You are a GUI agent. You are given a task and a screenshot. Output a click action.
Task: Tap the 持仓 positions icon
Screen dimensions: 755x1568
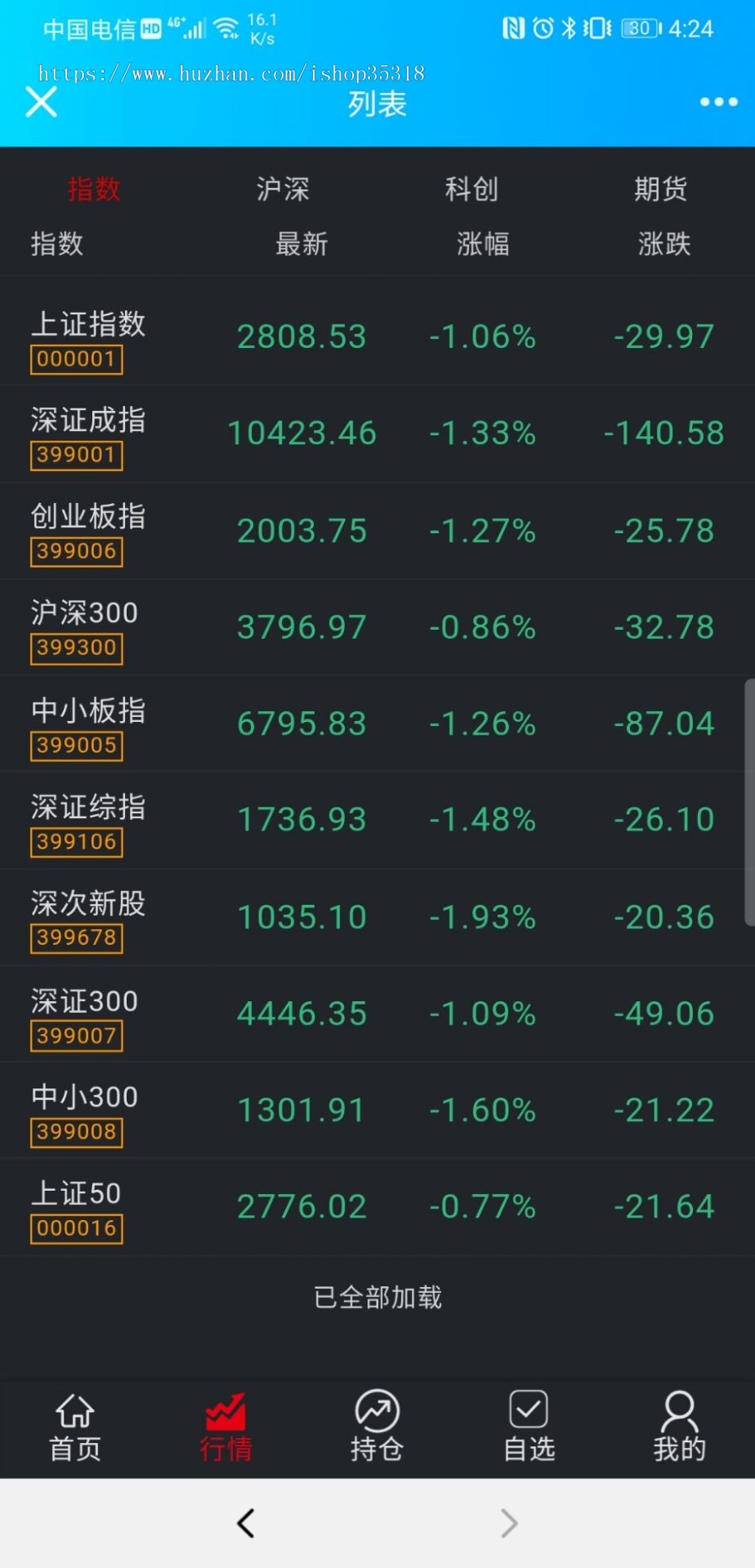(377, 1425)
